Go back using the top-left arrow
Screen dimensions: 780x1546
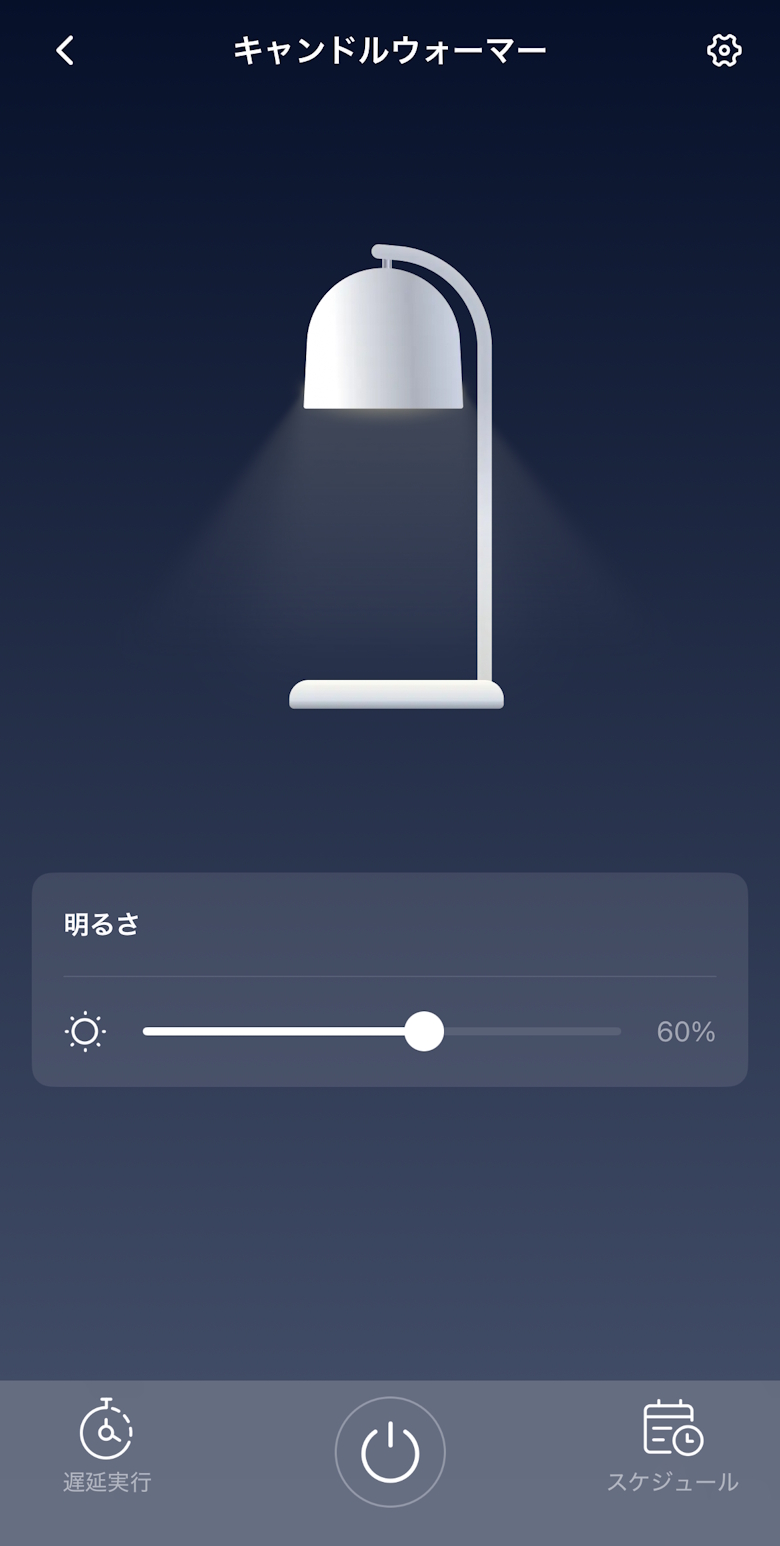click(66, 51)
